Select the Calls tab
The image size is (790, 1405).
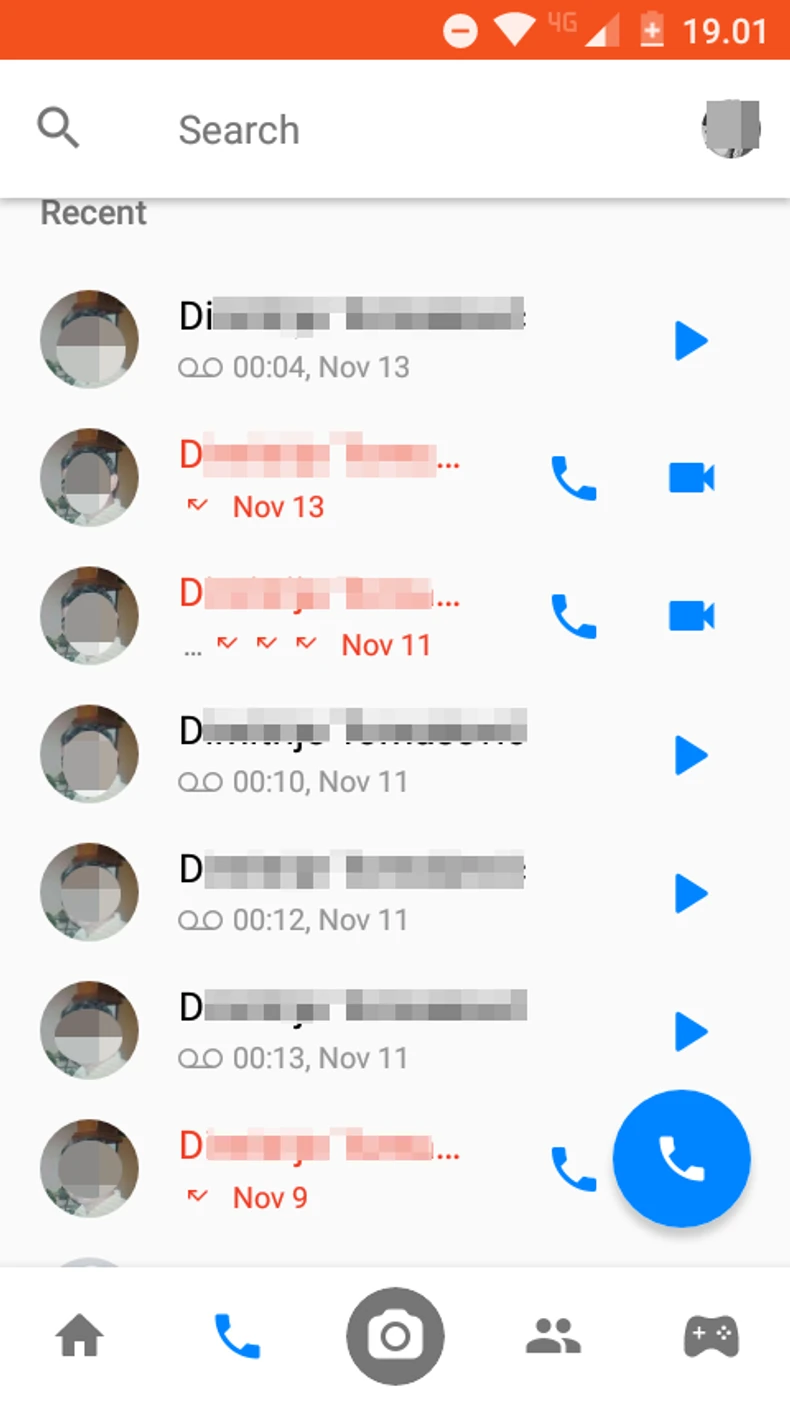click(x=237, y=1336)
